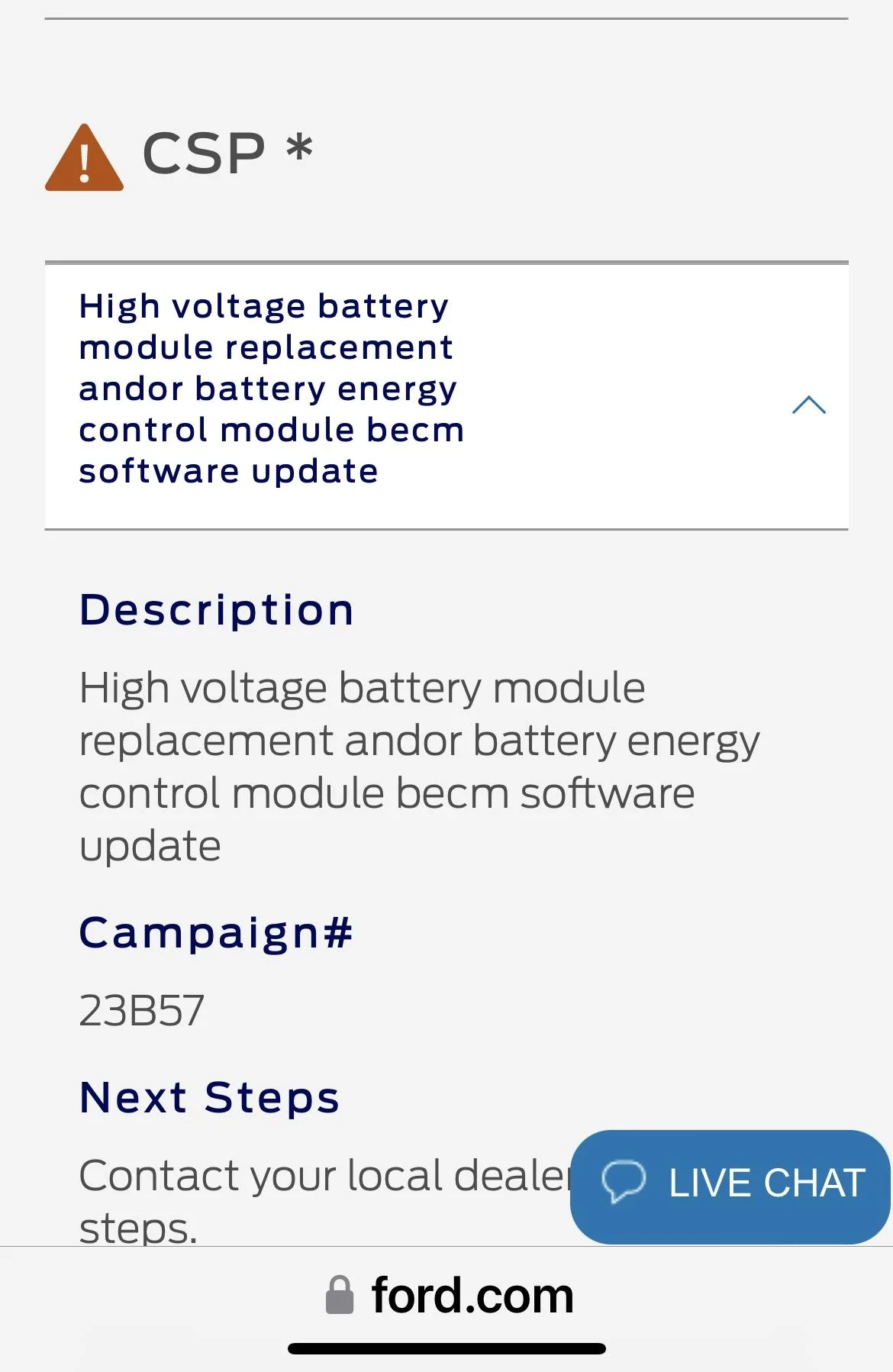The image size is (893, 1372).
Task: Tap the padlock icon beside ford.com
Action: (x=339, y=1293)
